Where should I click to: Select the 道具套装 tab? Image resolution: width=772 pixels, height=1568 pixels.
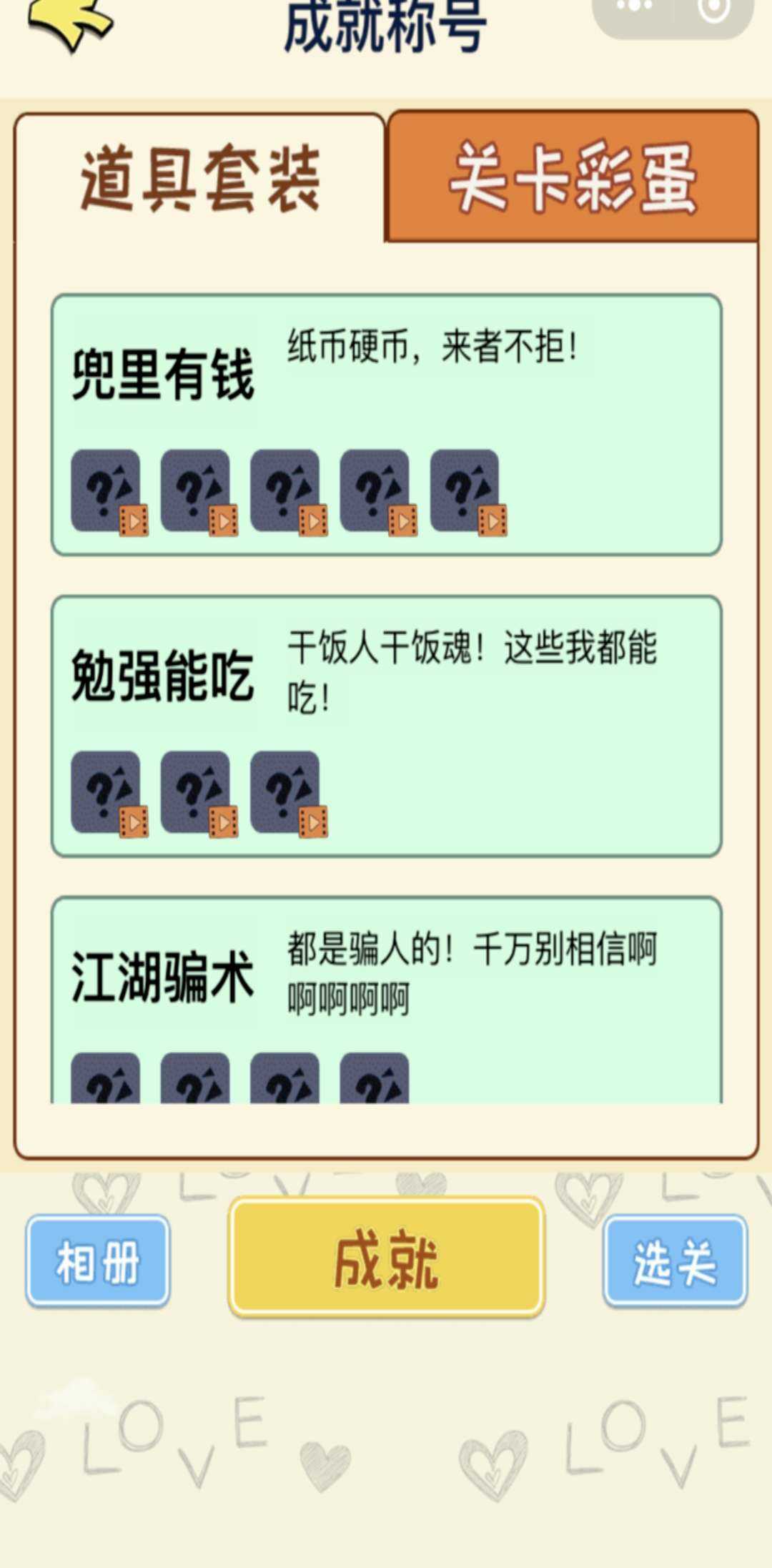[200, 177]
